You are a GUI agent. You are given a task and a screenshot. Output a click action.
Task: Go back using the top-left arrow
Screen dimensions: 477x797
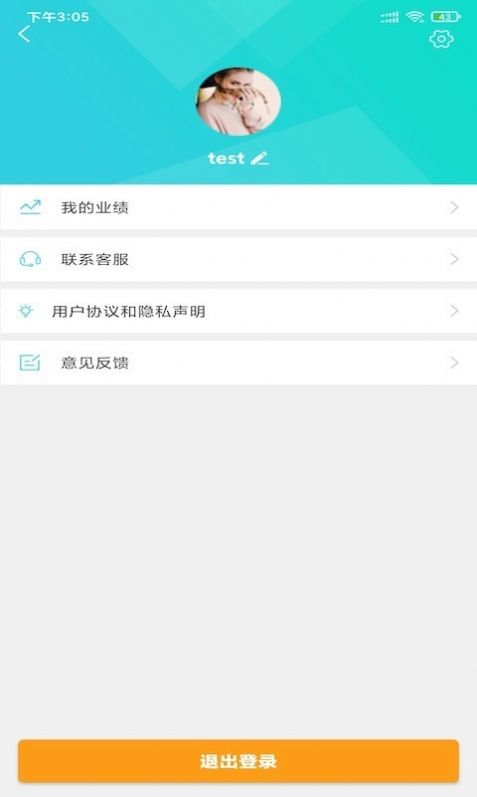24,34
